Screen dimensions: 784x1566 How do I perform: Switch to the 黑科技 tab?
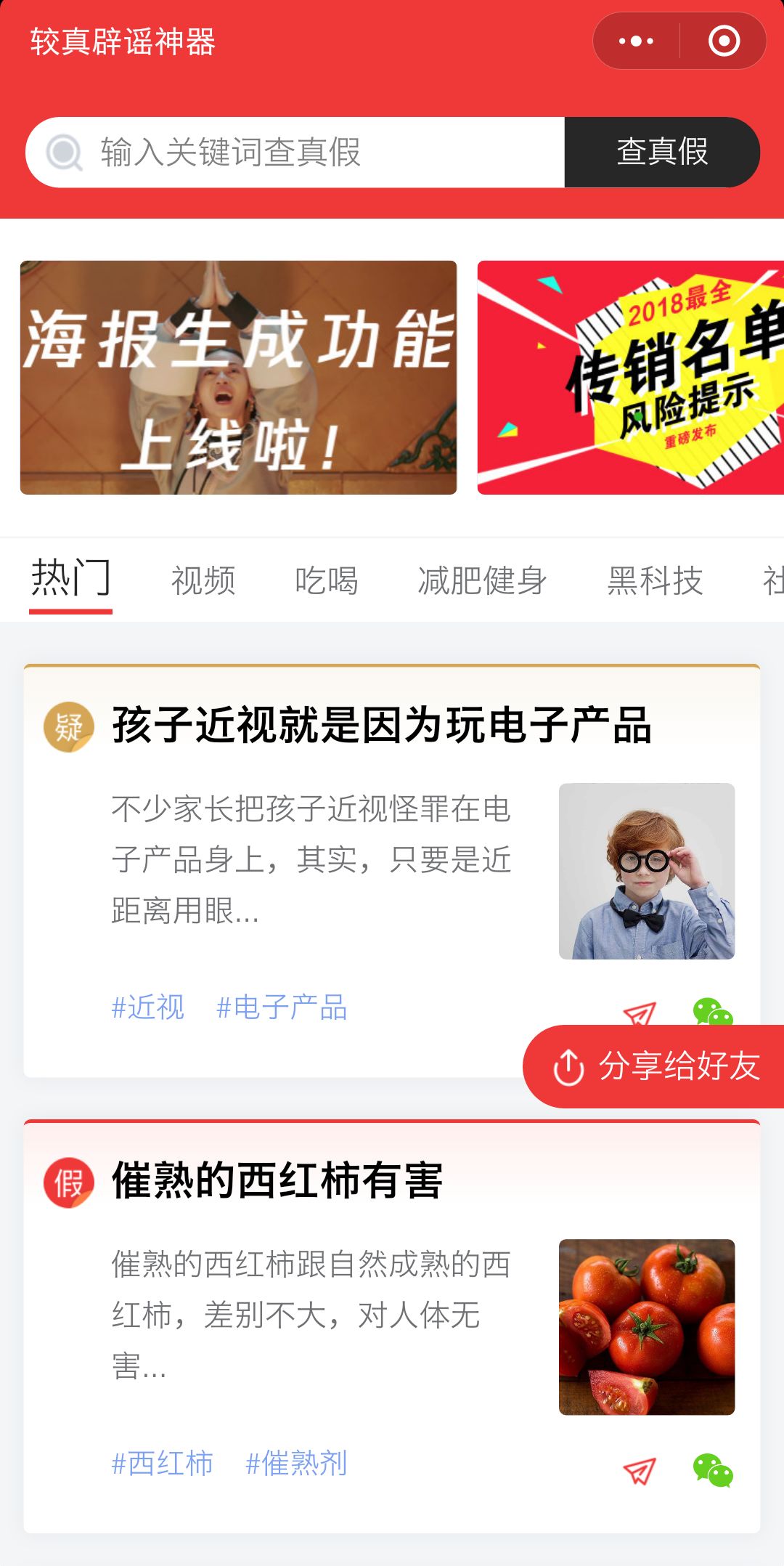click(x=655, y=581)
